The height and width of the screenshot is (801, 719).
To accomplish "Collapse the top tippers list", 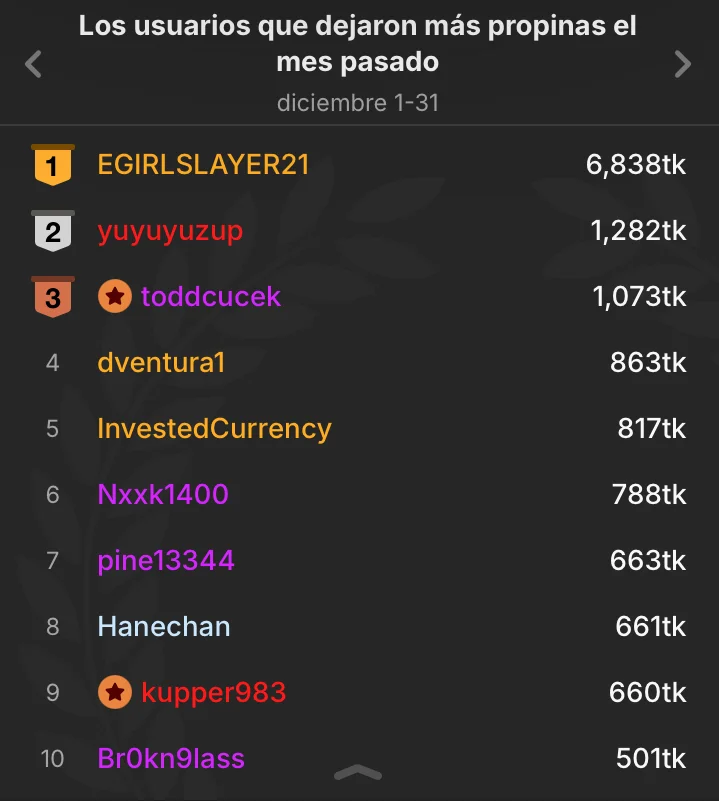I will (x=358, y=773).
